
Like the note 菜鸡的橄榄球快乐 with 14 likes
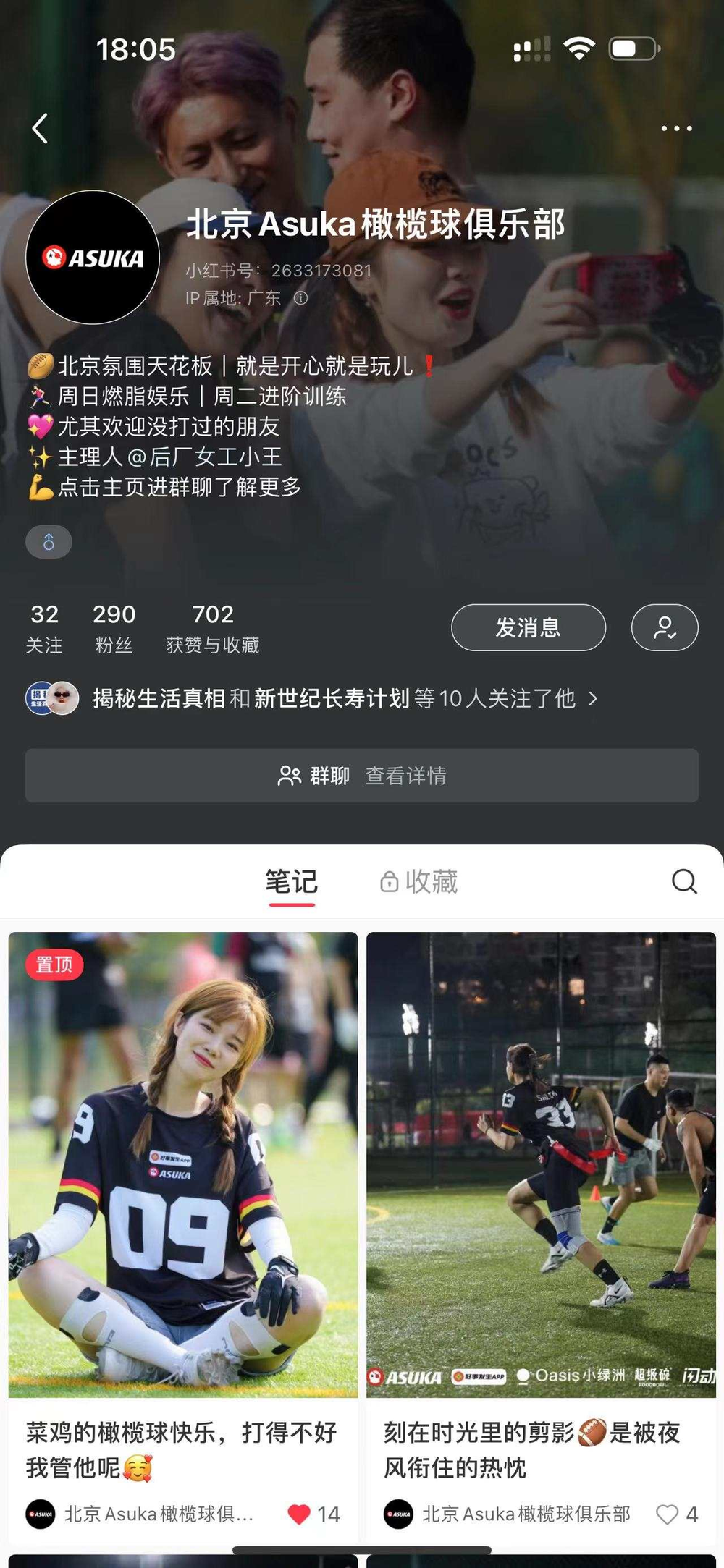[x=299, y=1514]
